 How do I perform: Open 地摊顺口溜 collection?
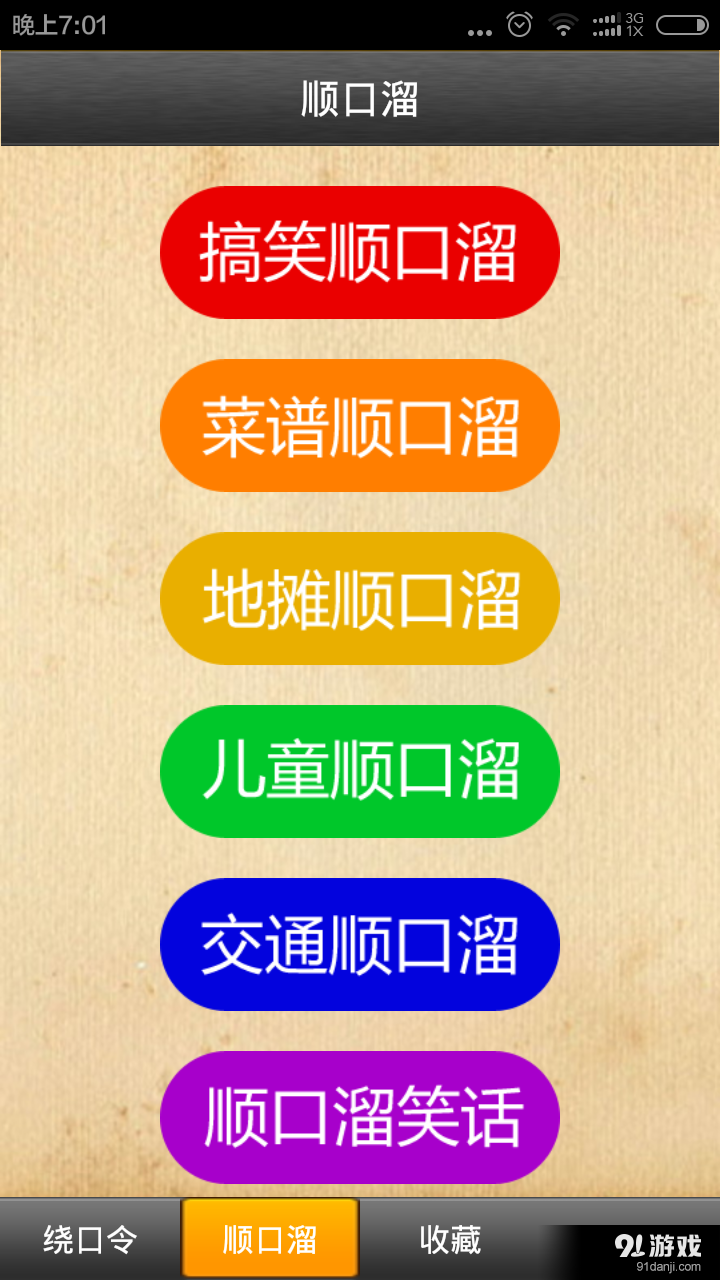click(x=358, y=598)
